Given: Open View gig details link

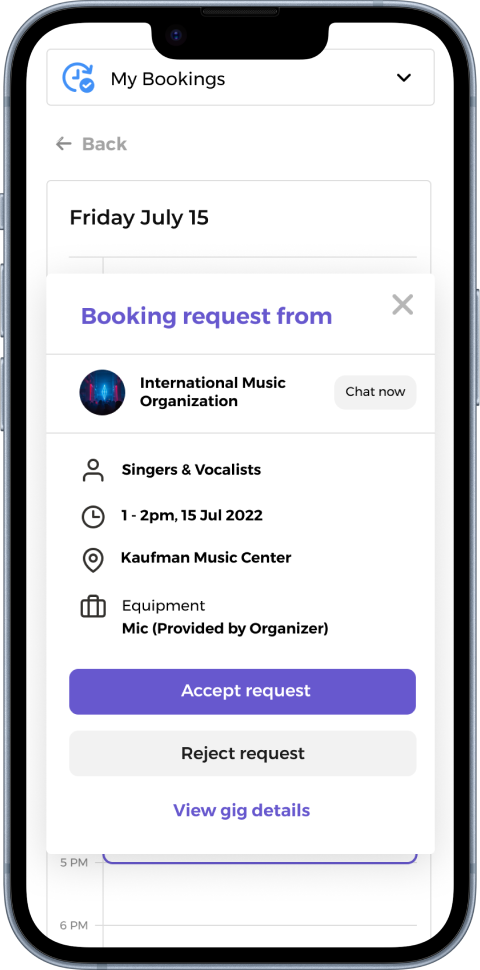Looking at the screenshot, I should coord(241,810).
